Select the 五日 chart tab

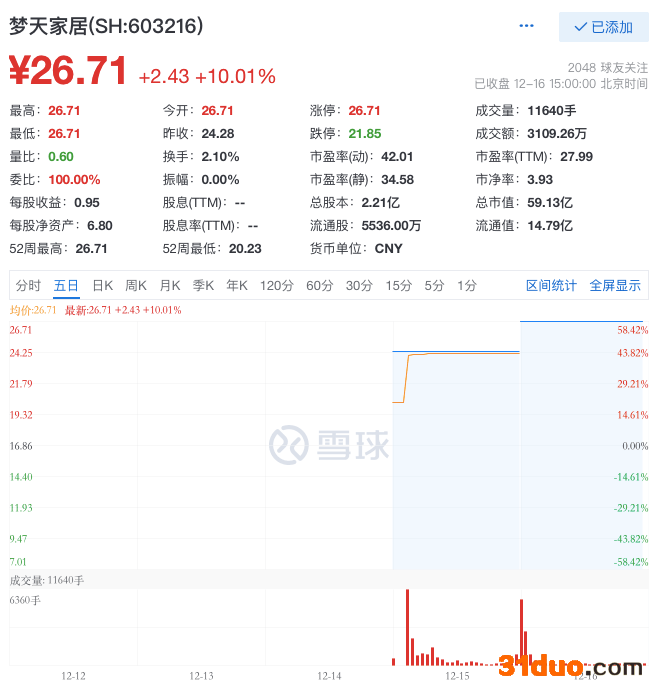click(x=66, y=286)
